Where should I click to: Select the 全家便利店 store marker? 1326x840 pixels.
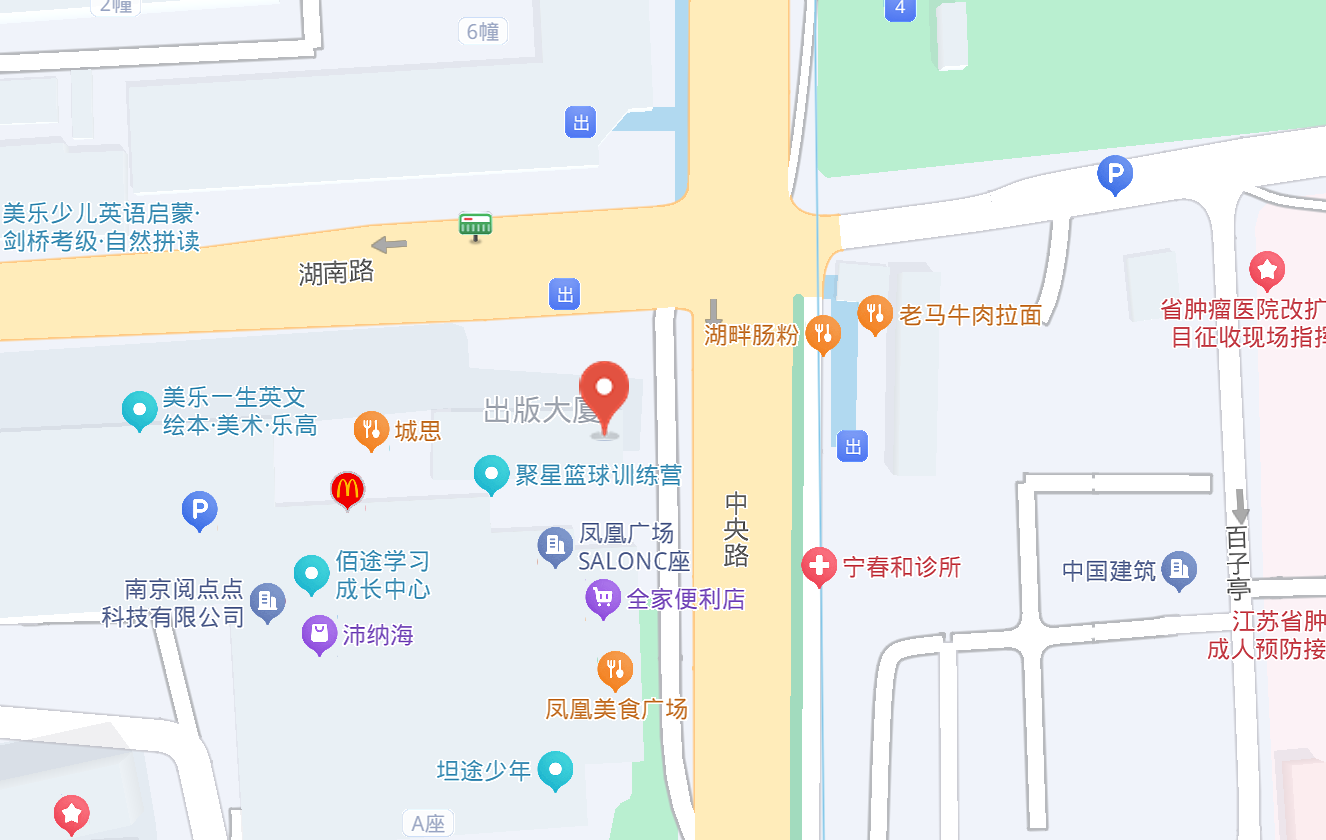click(602, 598)
